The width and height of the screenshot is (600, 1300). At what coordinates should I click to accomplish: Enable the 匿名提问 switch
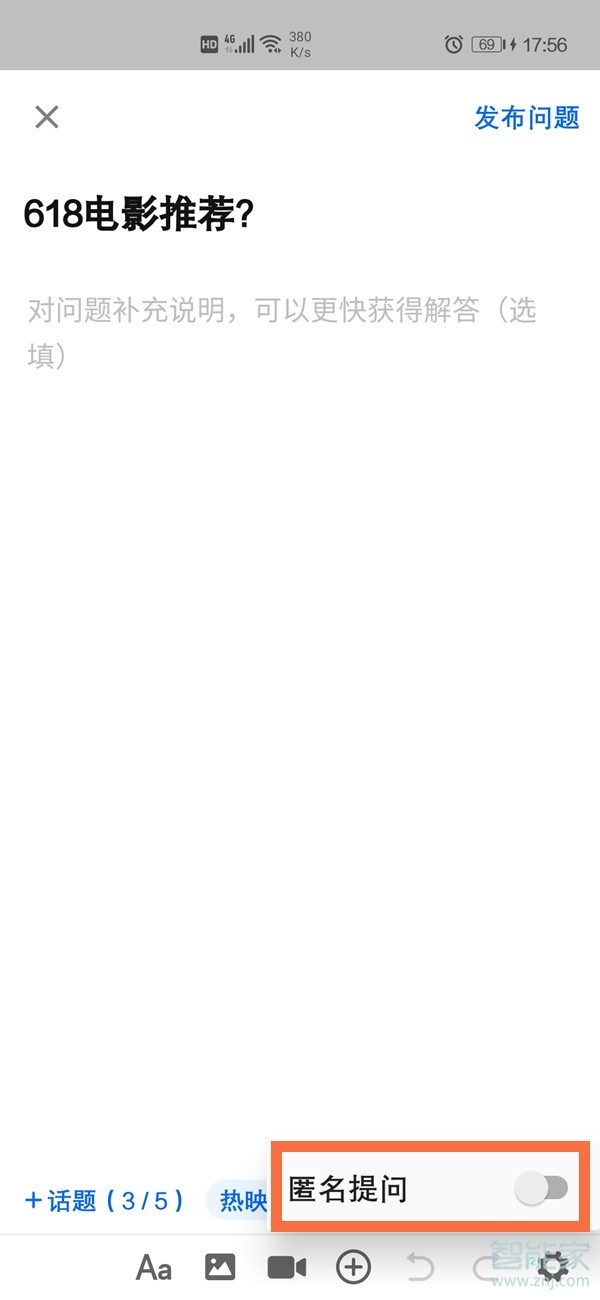[540, 1188]
